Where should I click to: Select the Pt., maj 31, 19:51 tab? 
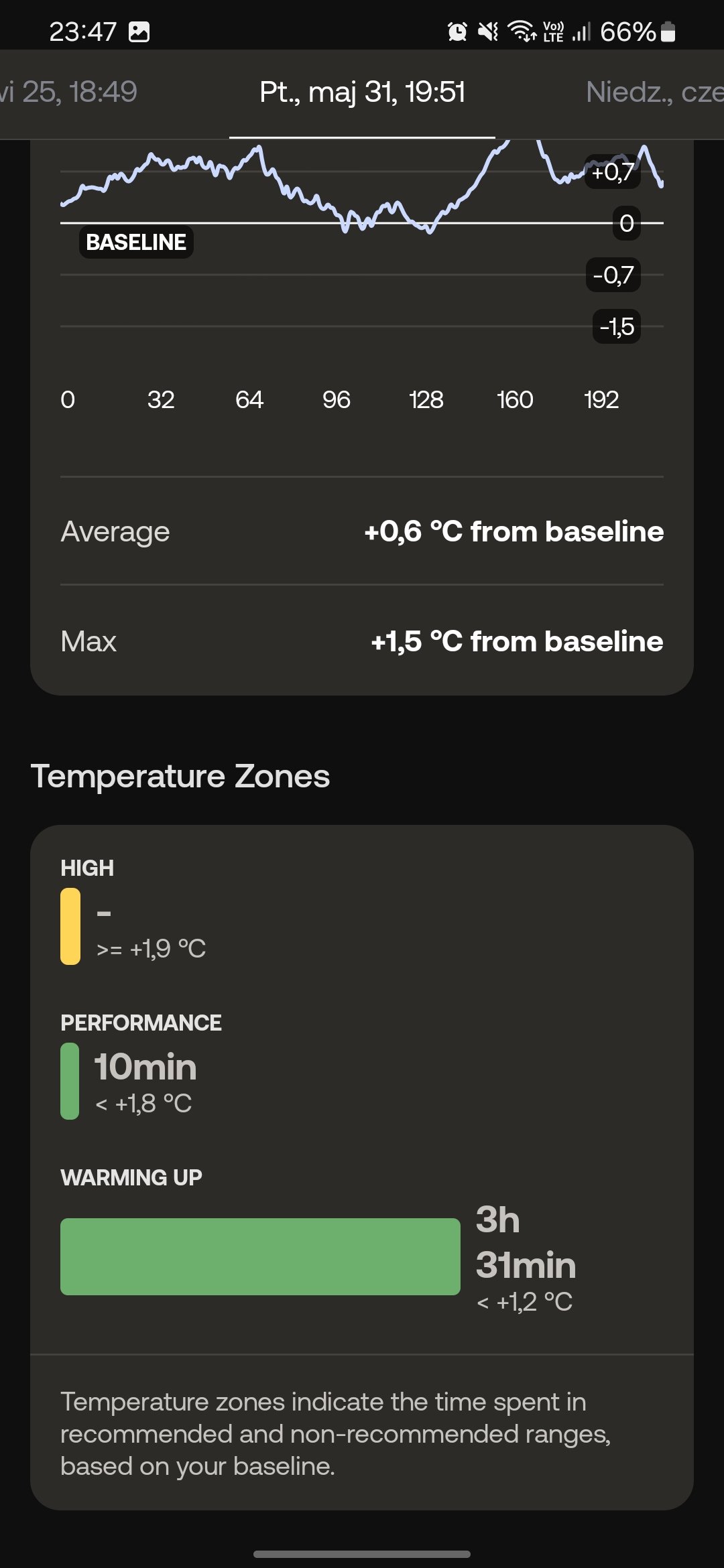(362, 92)
